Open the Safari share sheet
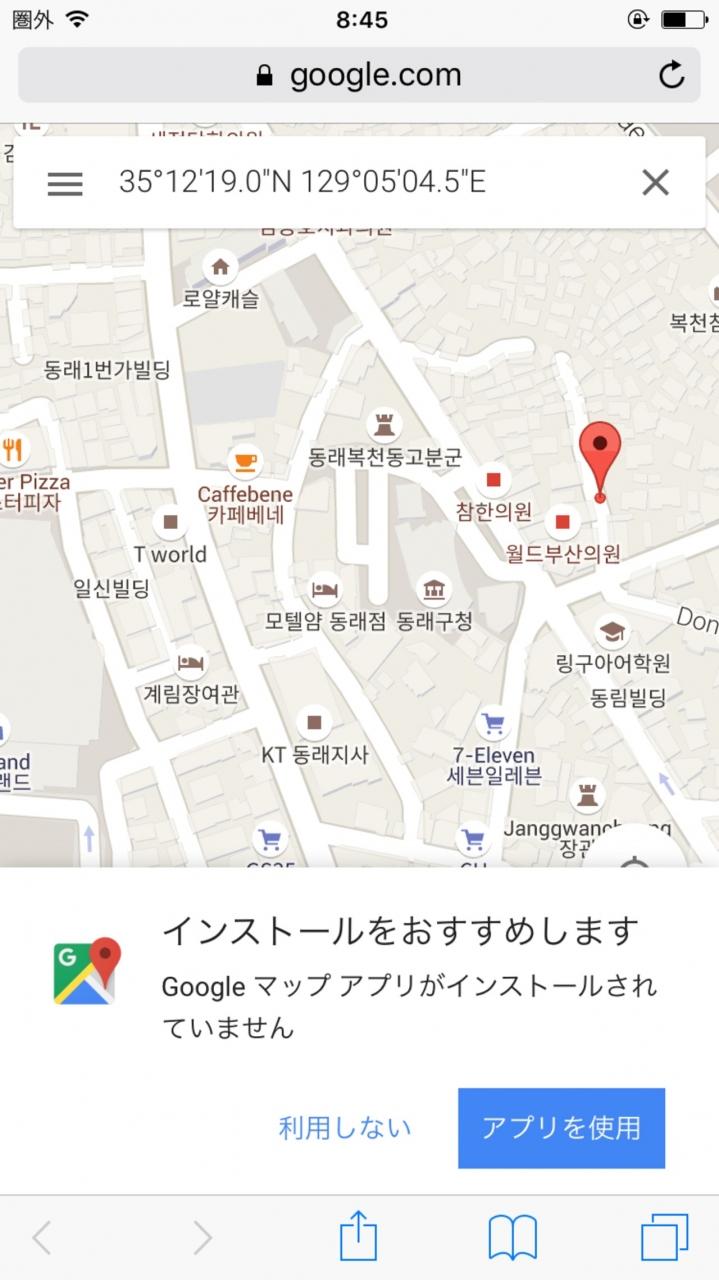The height and width of the screenshot is (1280, 719). pos(358,1238)
